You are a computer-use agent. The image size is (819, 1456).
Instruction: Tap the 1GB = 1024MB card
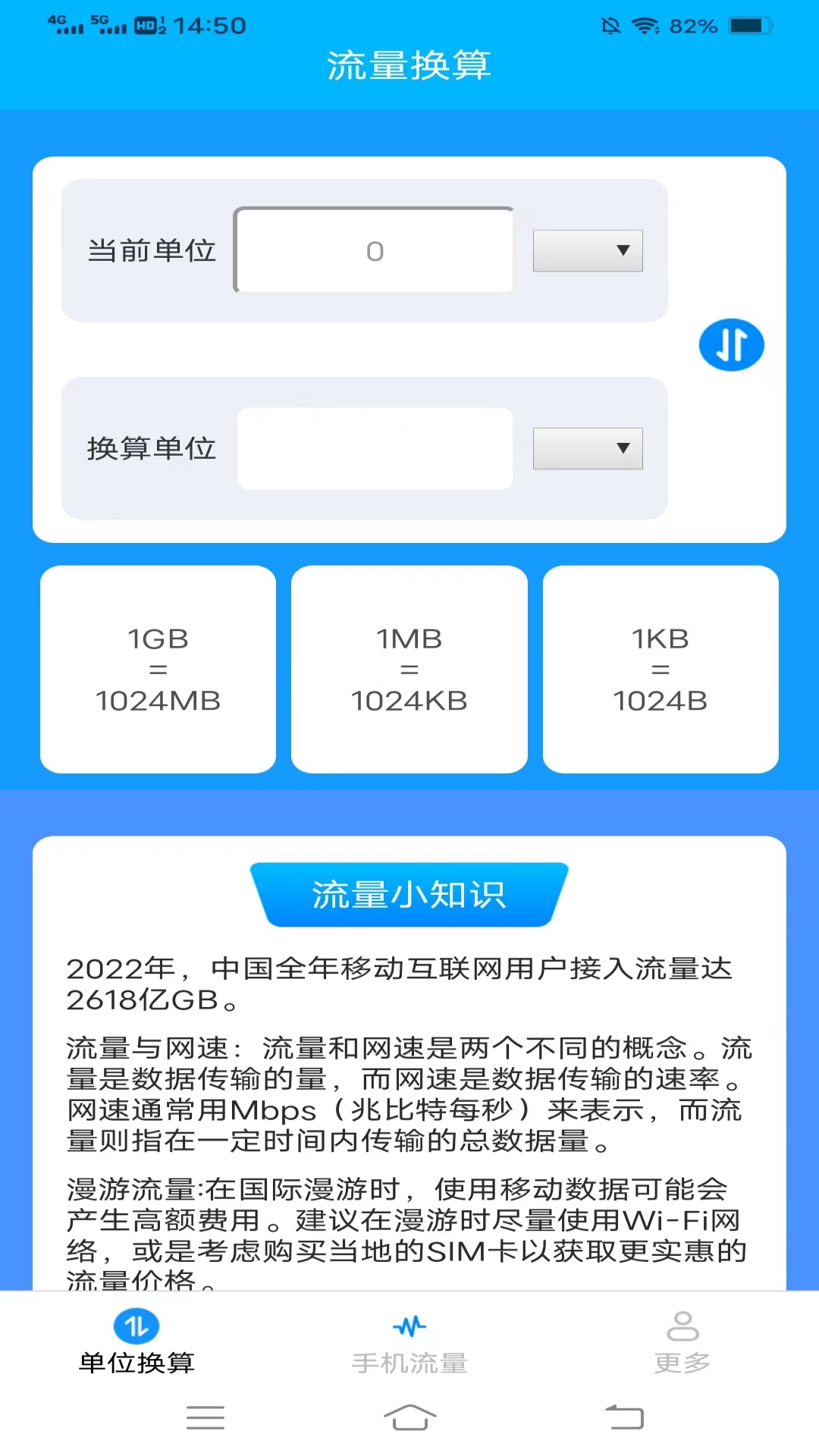tap(158, 669)
